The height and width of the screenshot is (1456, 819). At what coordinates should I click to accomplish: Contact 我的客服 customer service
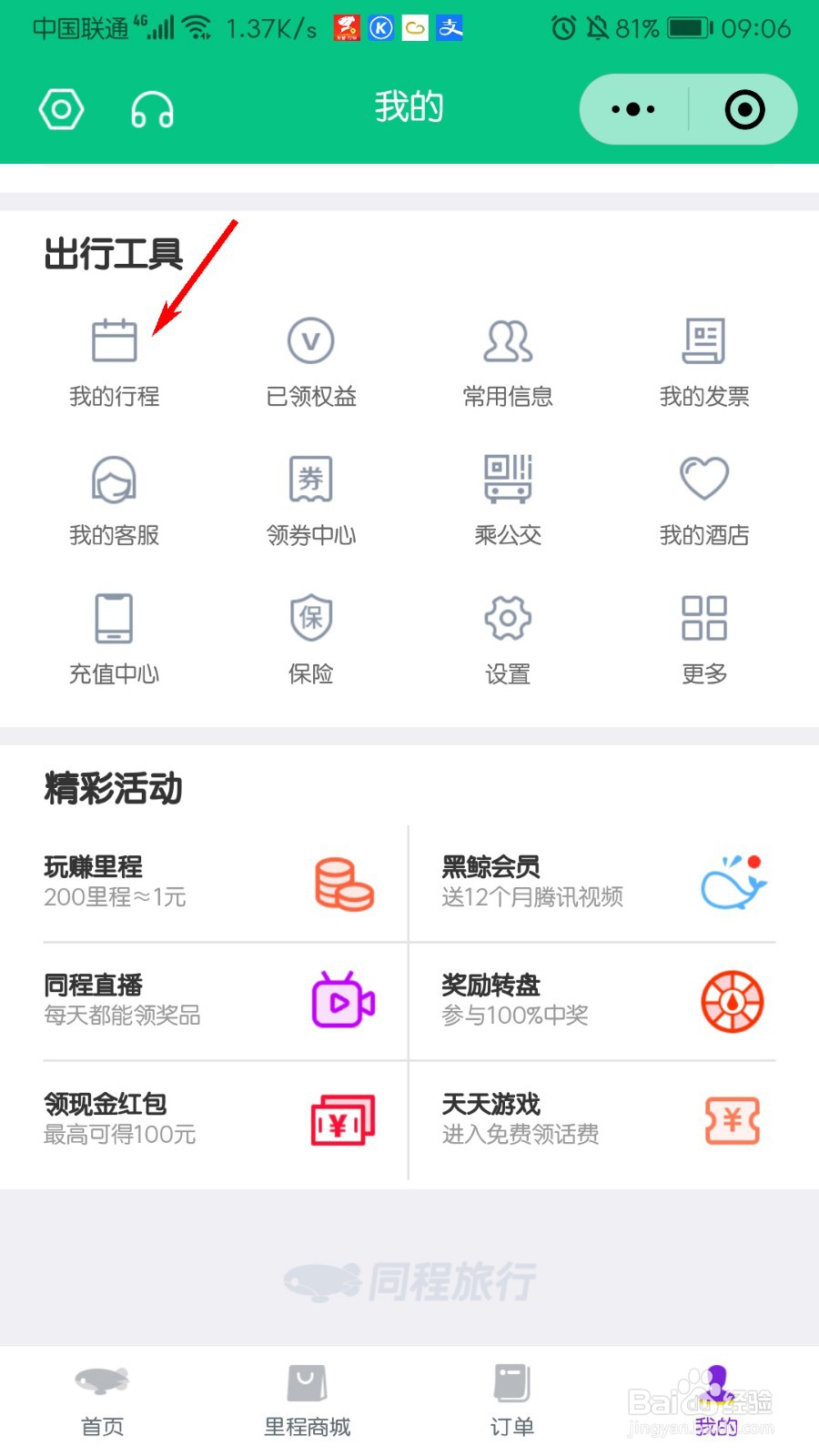(x=114, y=499)
